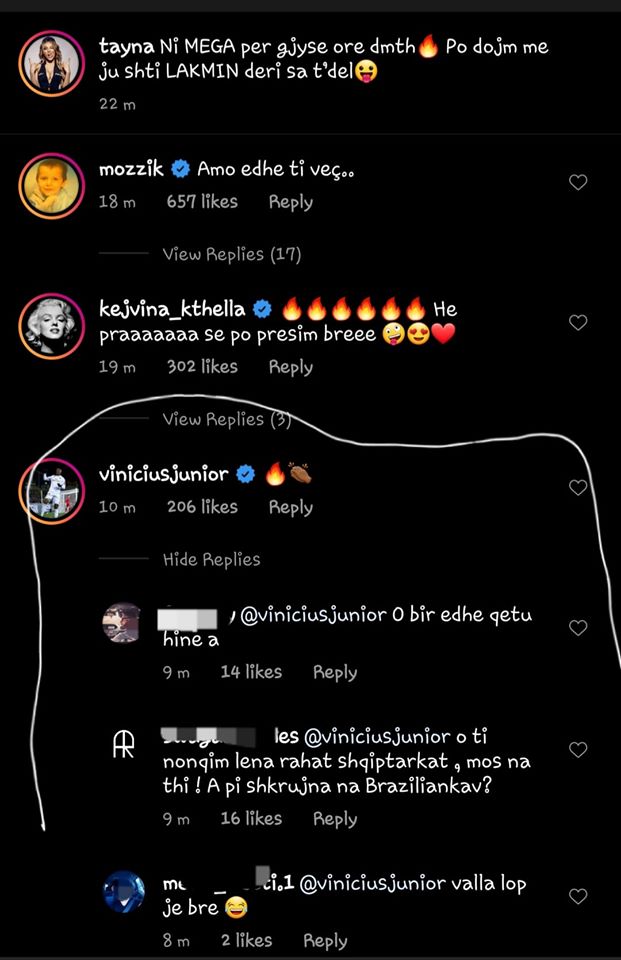Expand View Replies (3) under kejvina_kthella
The height and width of the screenshot is (960, 621).
226,419
